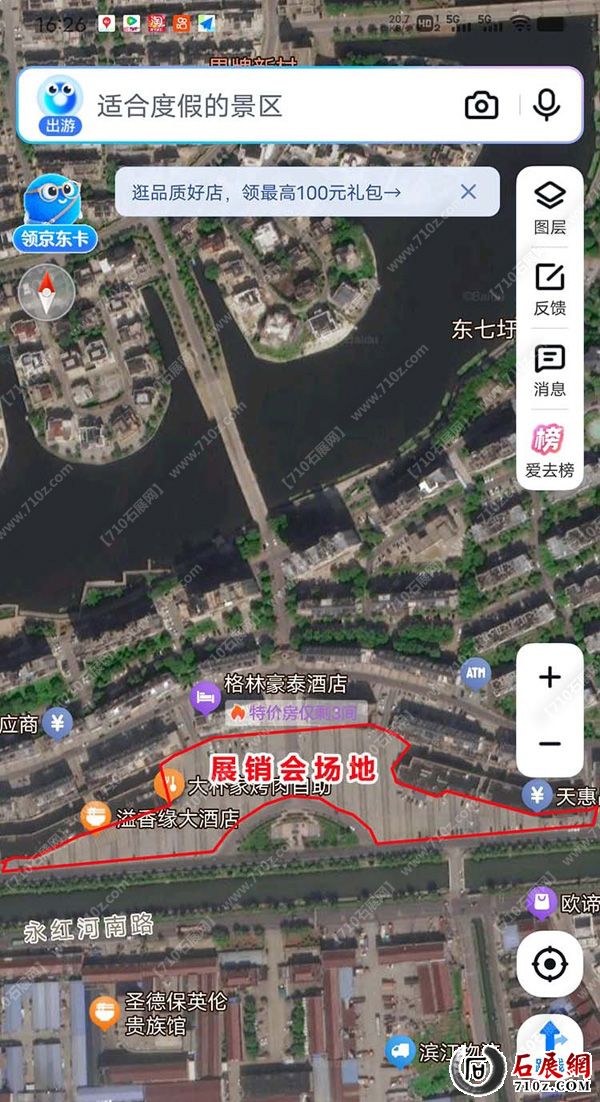The image size is (600, 1102).
Task: Open the 爱去榜 ranking
Action: [550, 450]
